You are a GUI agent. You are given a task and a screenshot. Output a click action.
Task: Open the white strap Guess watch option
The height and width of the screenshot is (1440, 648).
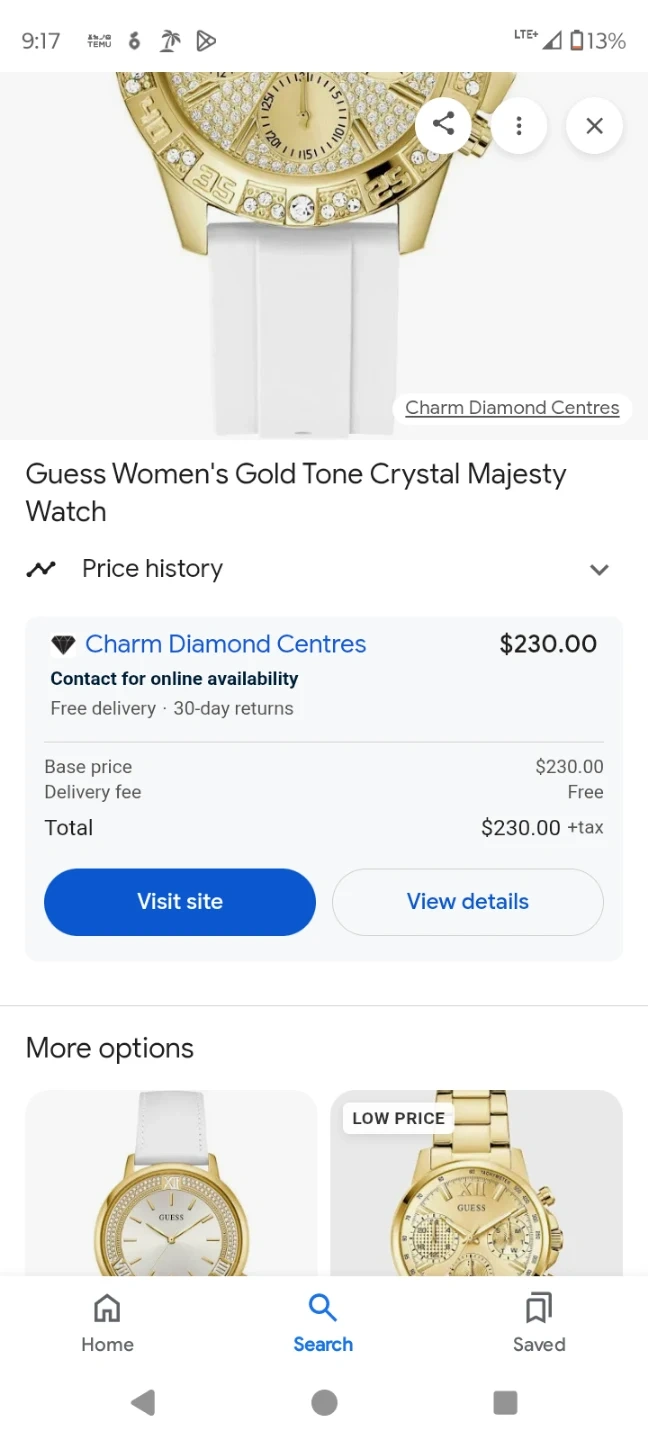coord(171,1182)
